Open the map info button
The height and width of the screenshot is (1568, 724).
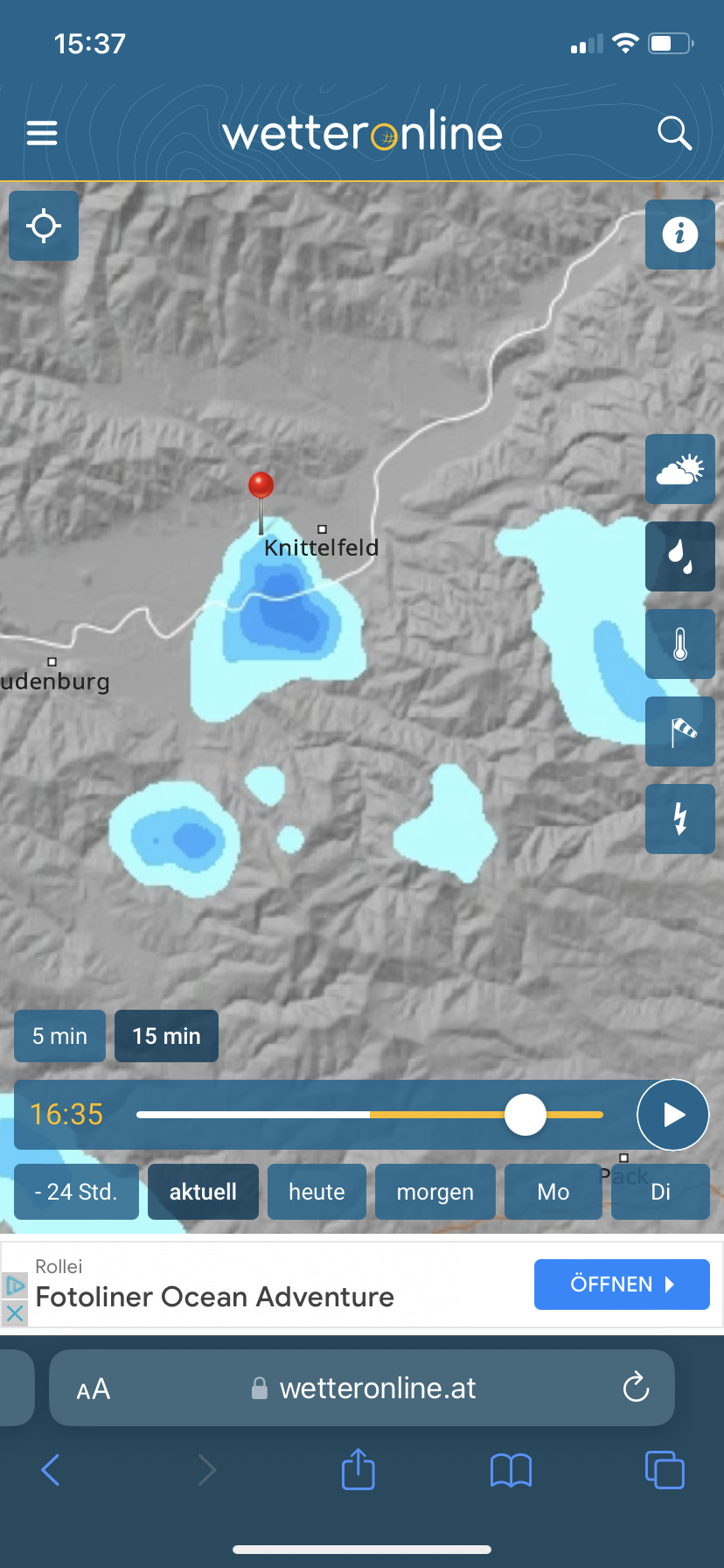680,234
